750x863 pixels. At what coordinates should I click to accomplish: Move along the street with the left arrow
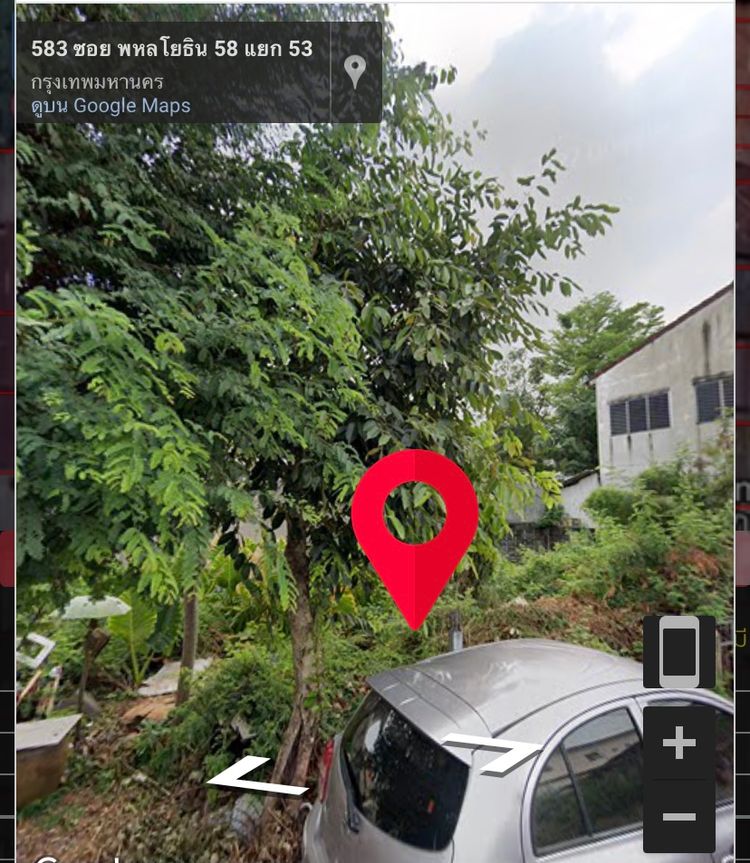255,777
